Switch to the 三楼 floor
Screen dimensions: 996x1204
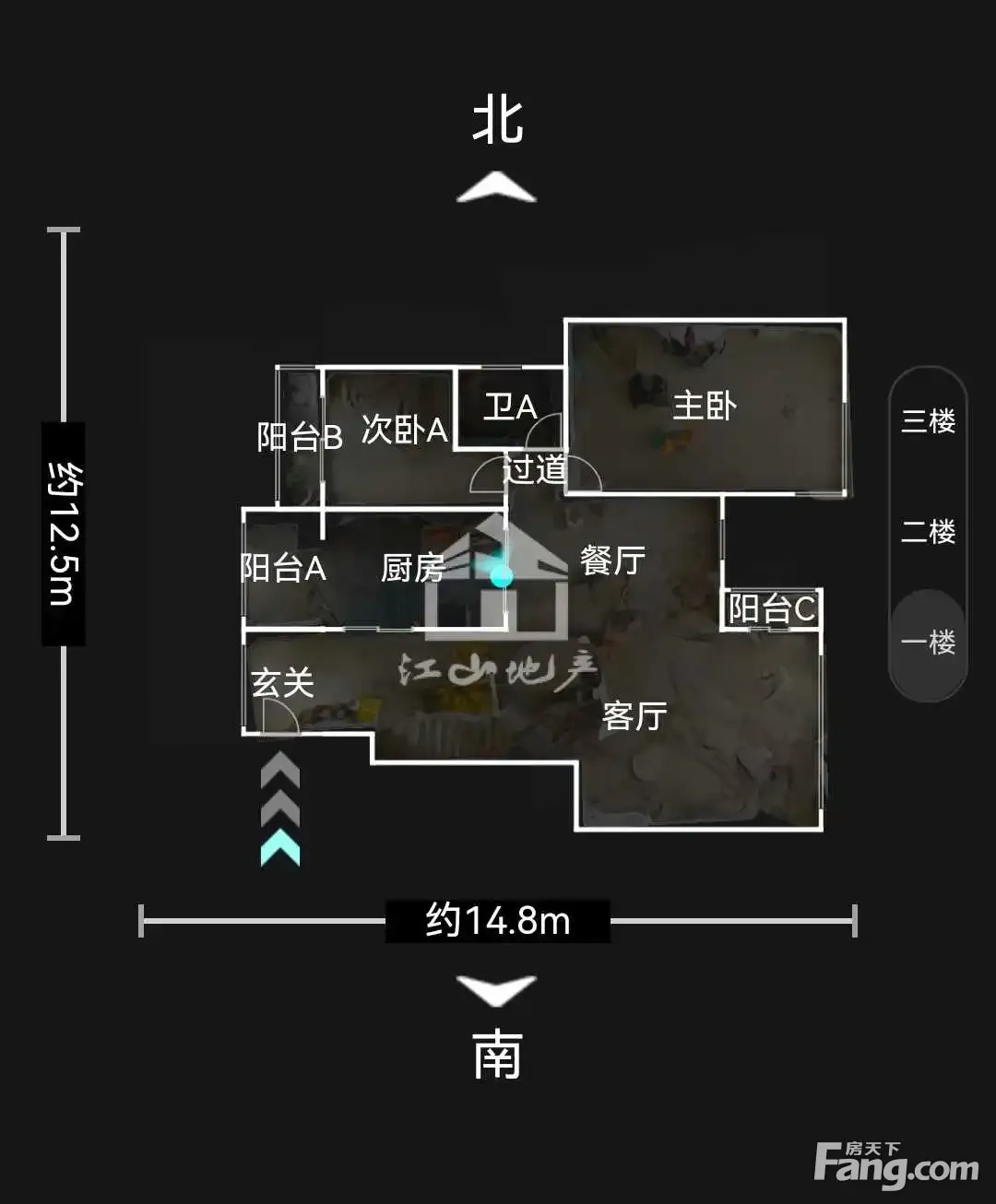coord(928,421)
